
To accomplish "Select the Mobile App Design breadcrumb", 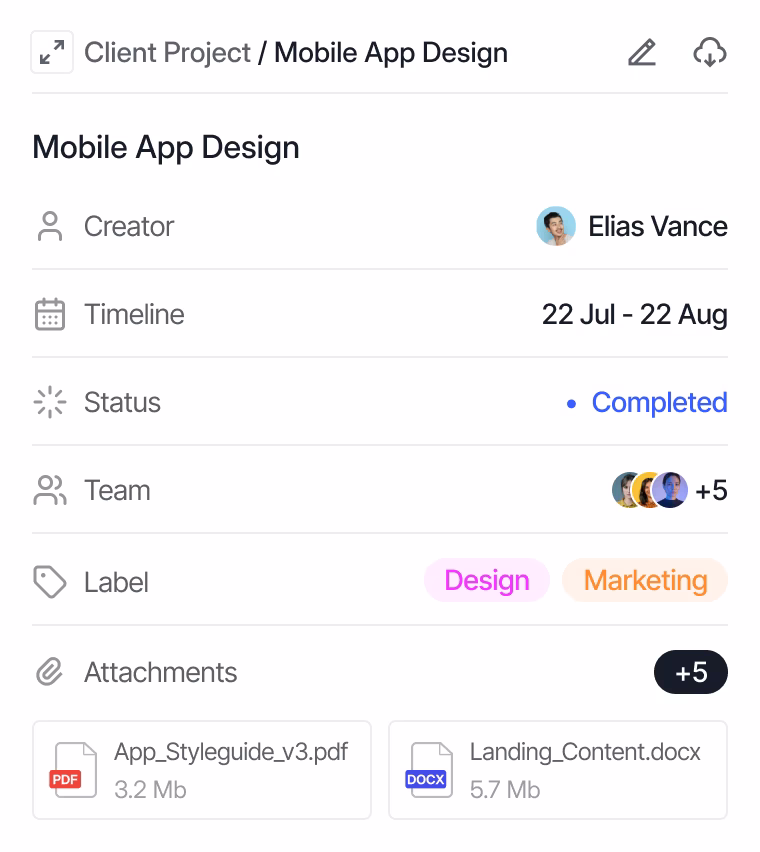I will [391, 53].
